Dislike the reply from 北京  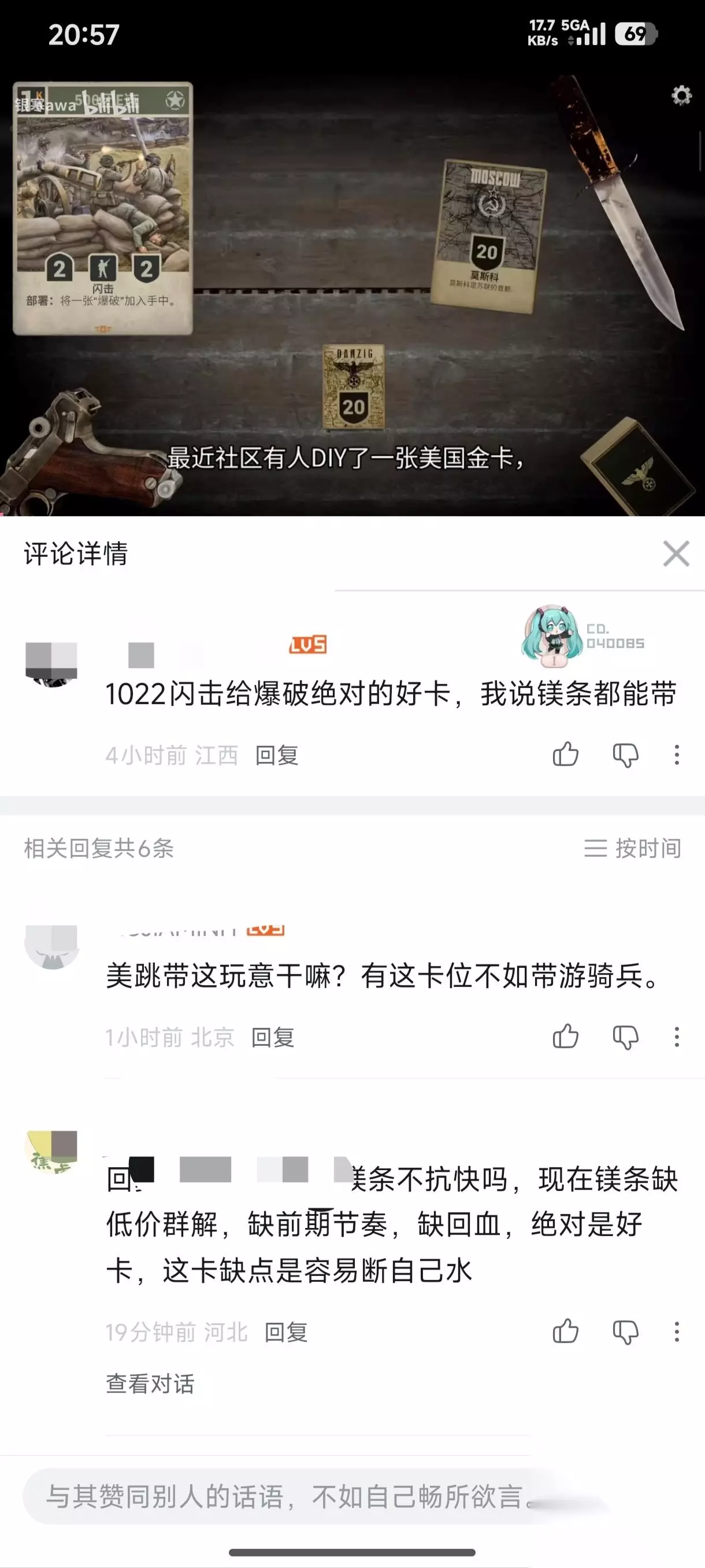(625, 1037)
